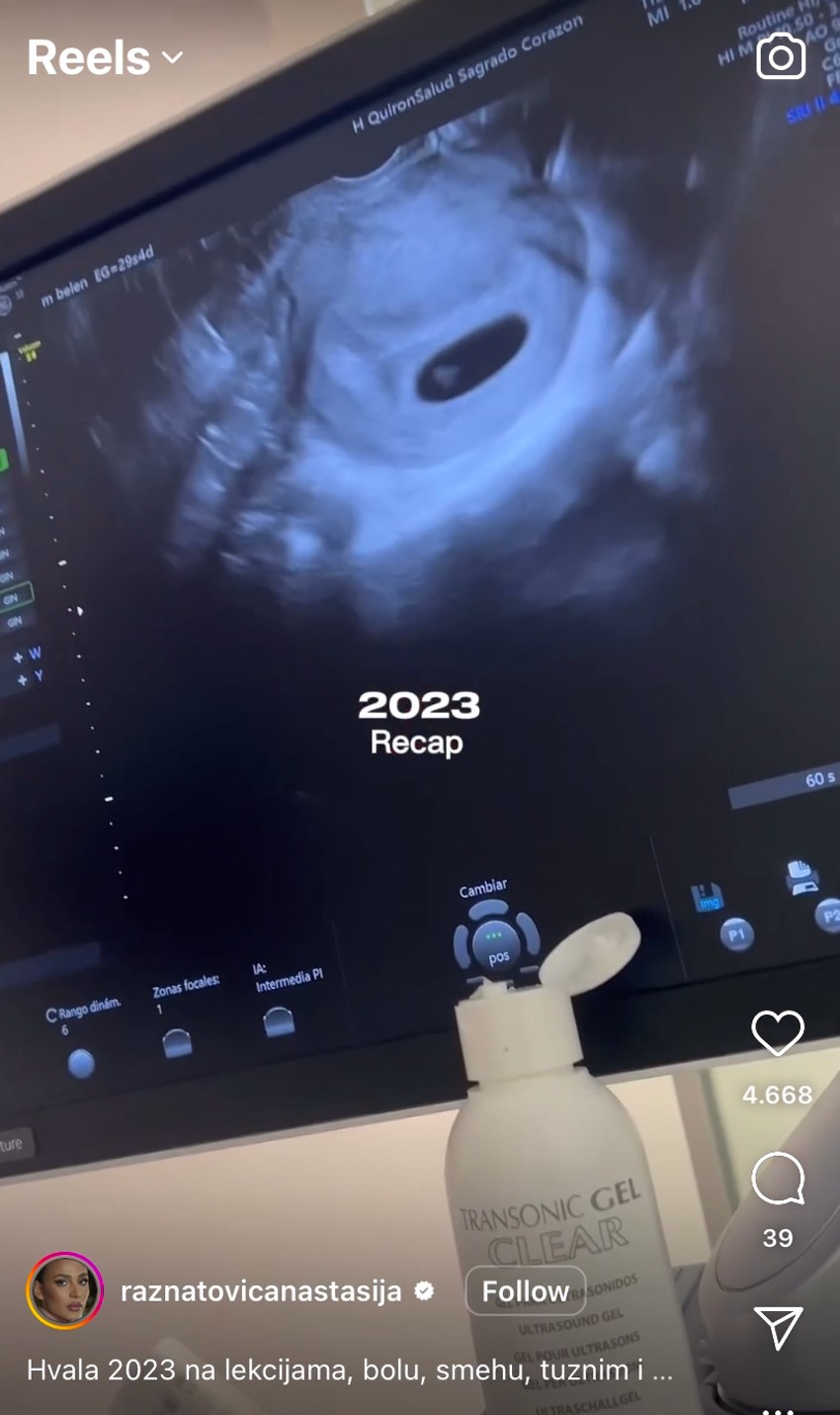The height and width of the screenshot is (1415, 840).
Task: Open the camera to create a reel
Action: tap(781, 57)
